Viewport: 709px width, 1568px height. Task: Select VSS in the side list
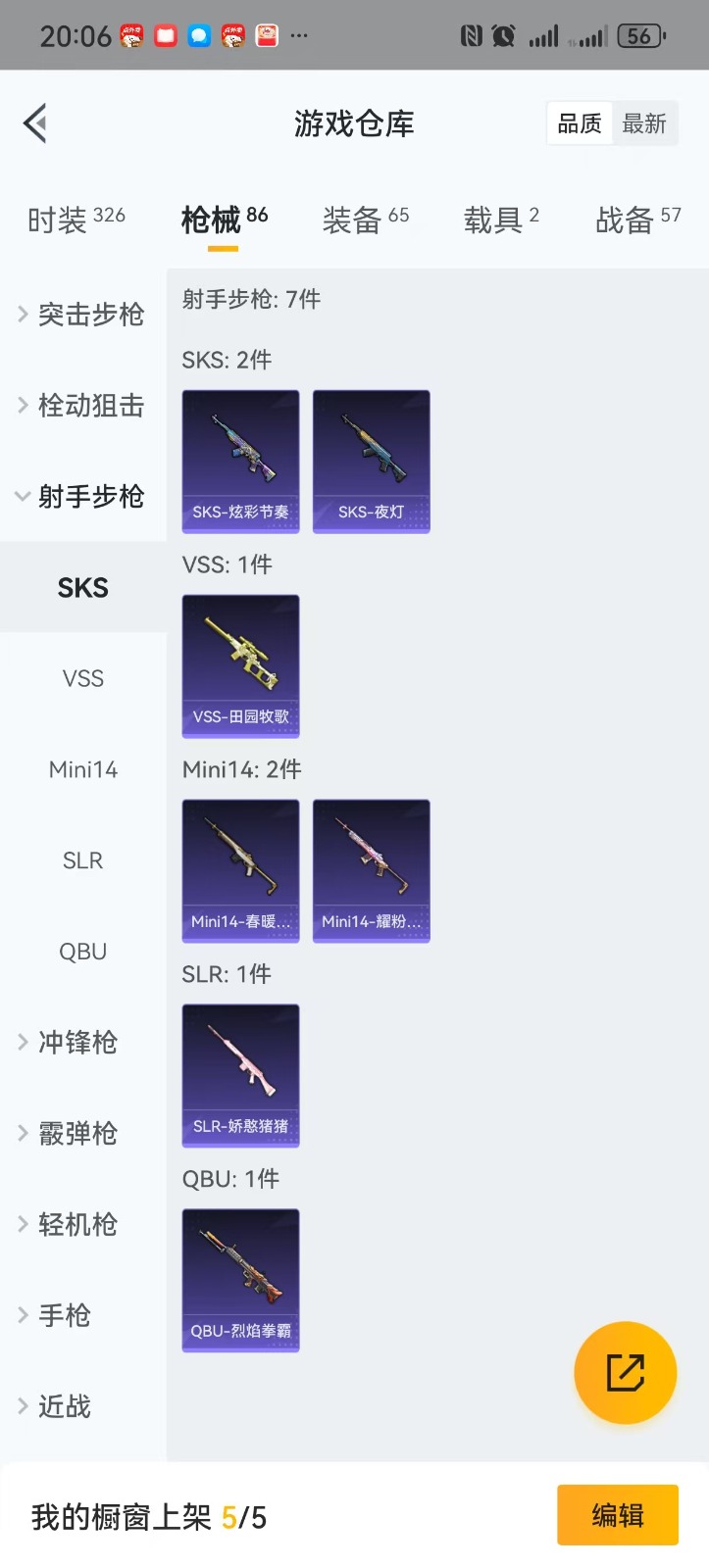point(82,678)
